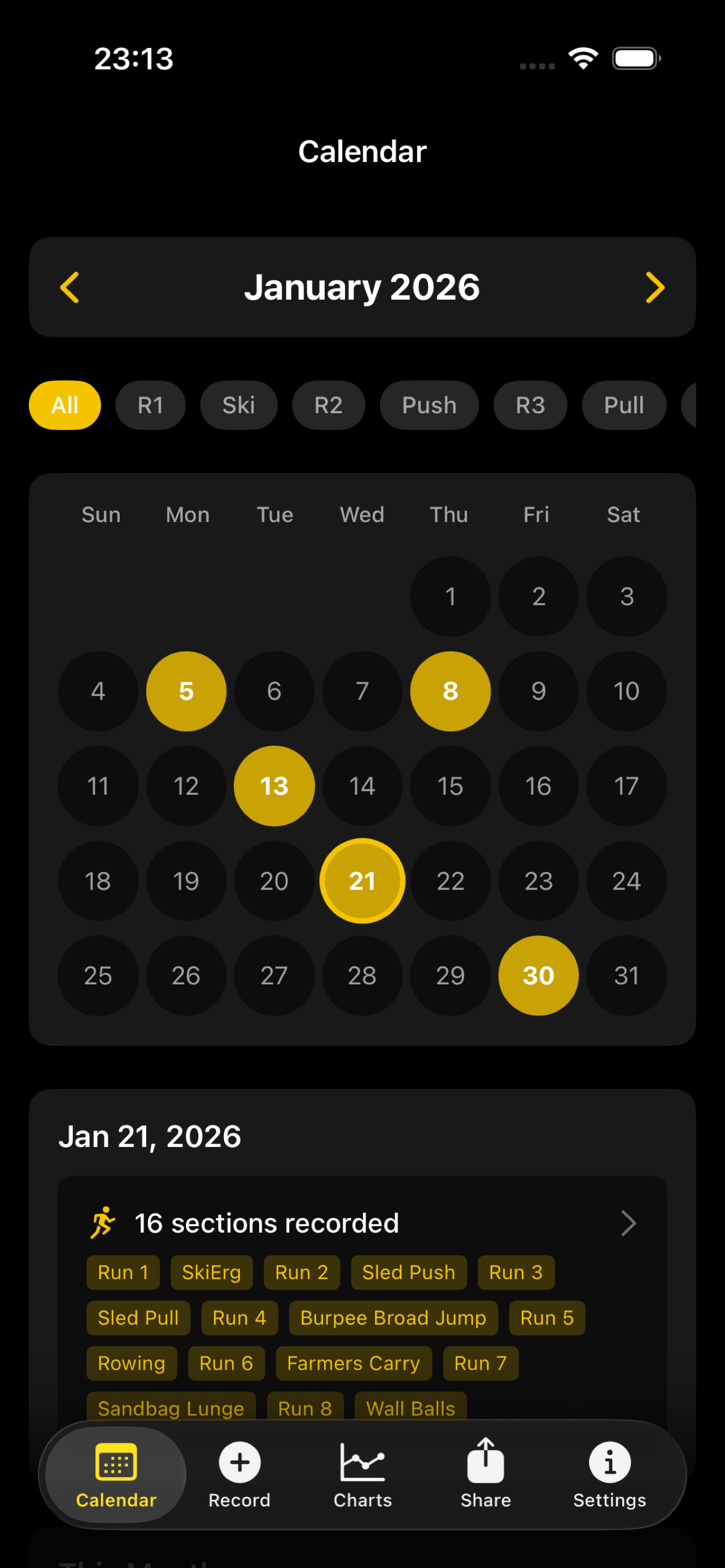
Task: Select the All filter tab
Action: click(x=64, y=405)
